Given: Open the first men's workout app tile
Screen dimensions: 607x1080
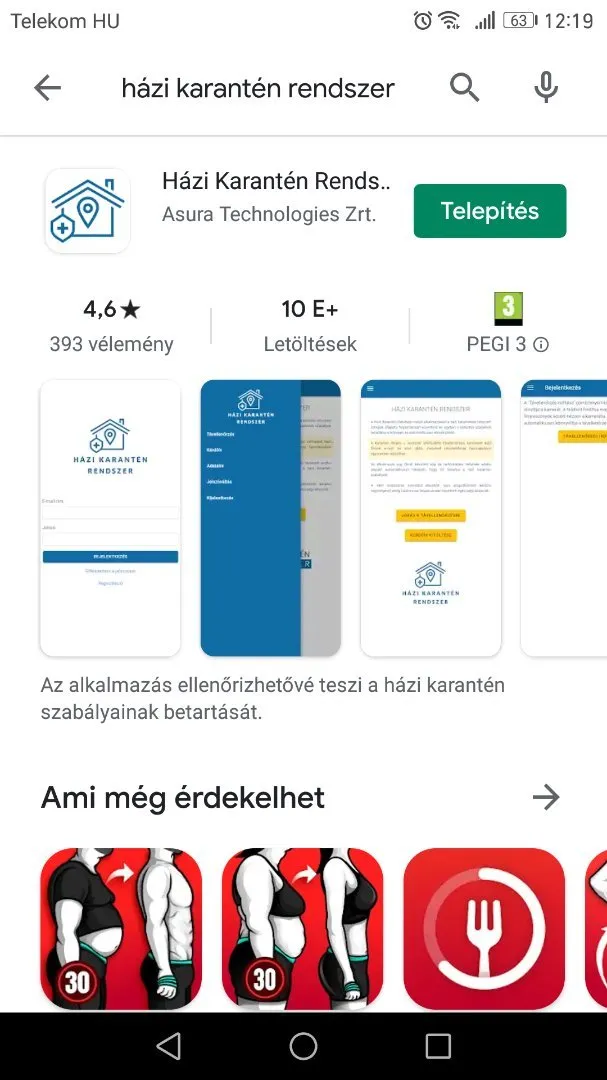Looking at the screenshot, I should coord(121,929).
